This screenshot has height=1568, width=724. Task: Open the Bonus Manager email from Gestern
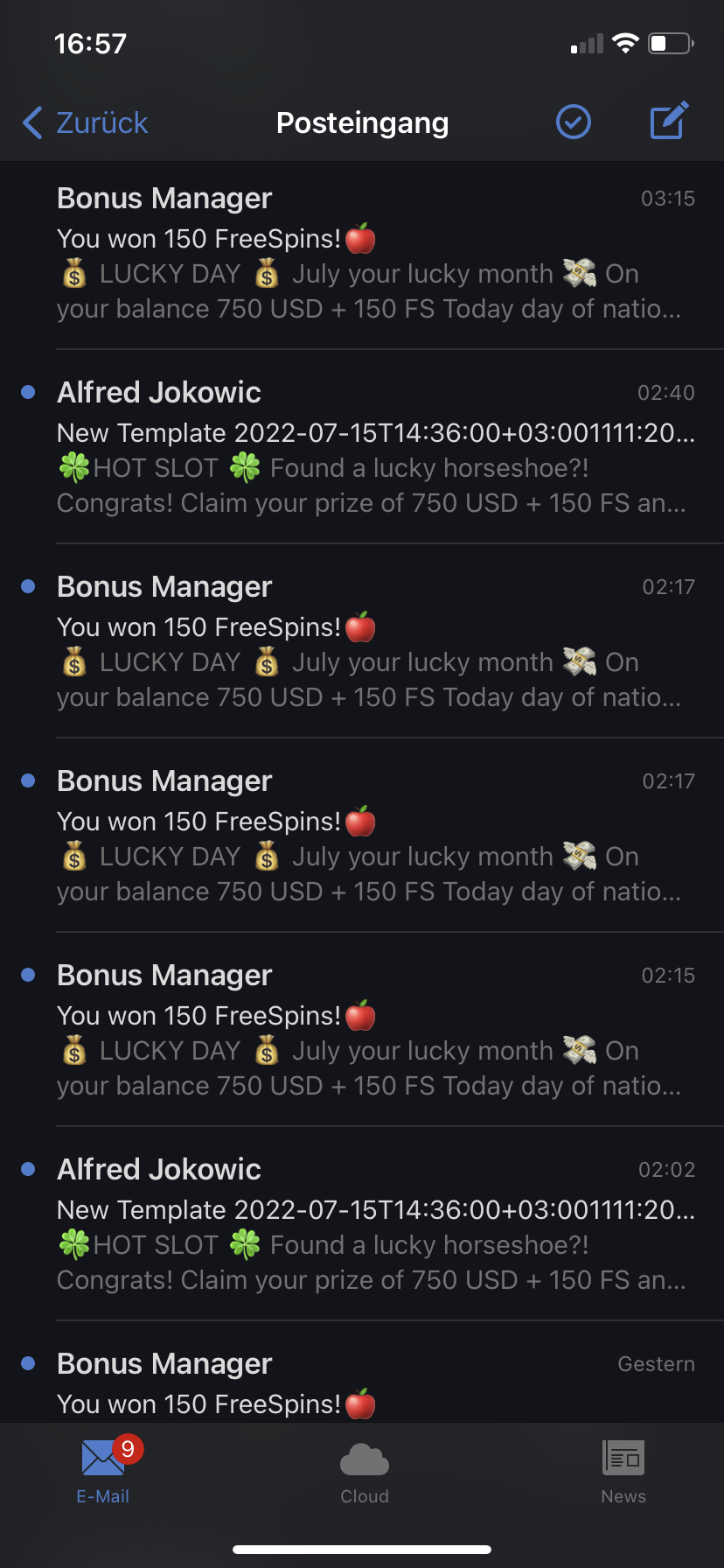[367, 1384]
